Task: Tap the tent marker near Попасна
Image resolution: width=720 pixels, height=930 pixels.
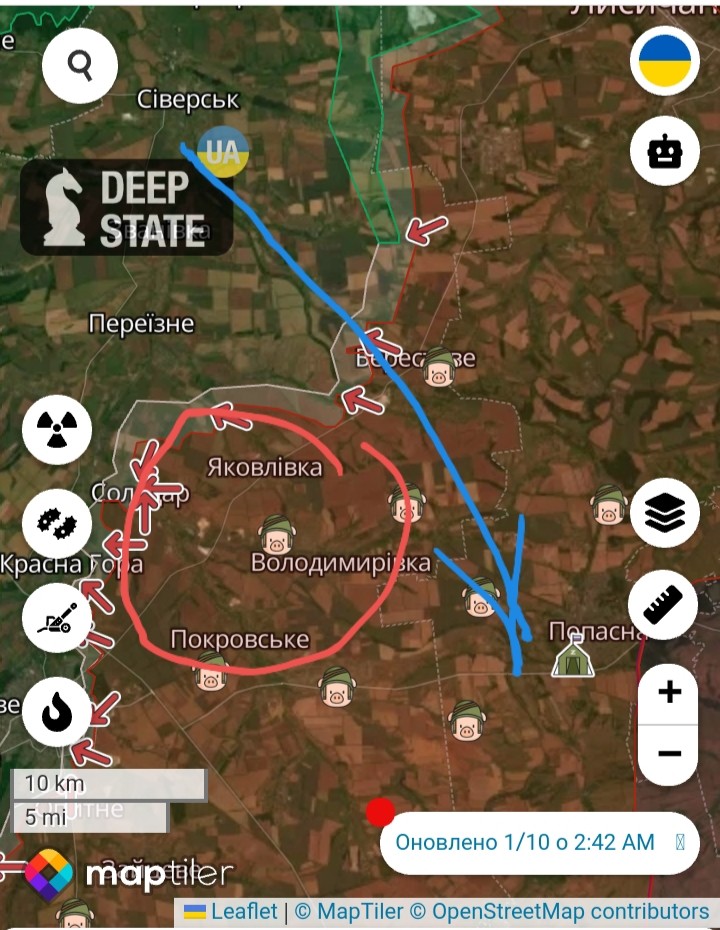Action: [573, 658]
